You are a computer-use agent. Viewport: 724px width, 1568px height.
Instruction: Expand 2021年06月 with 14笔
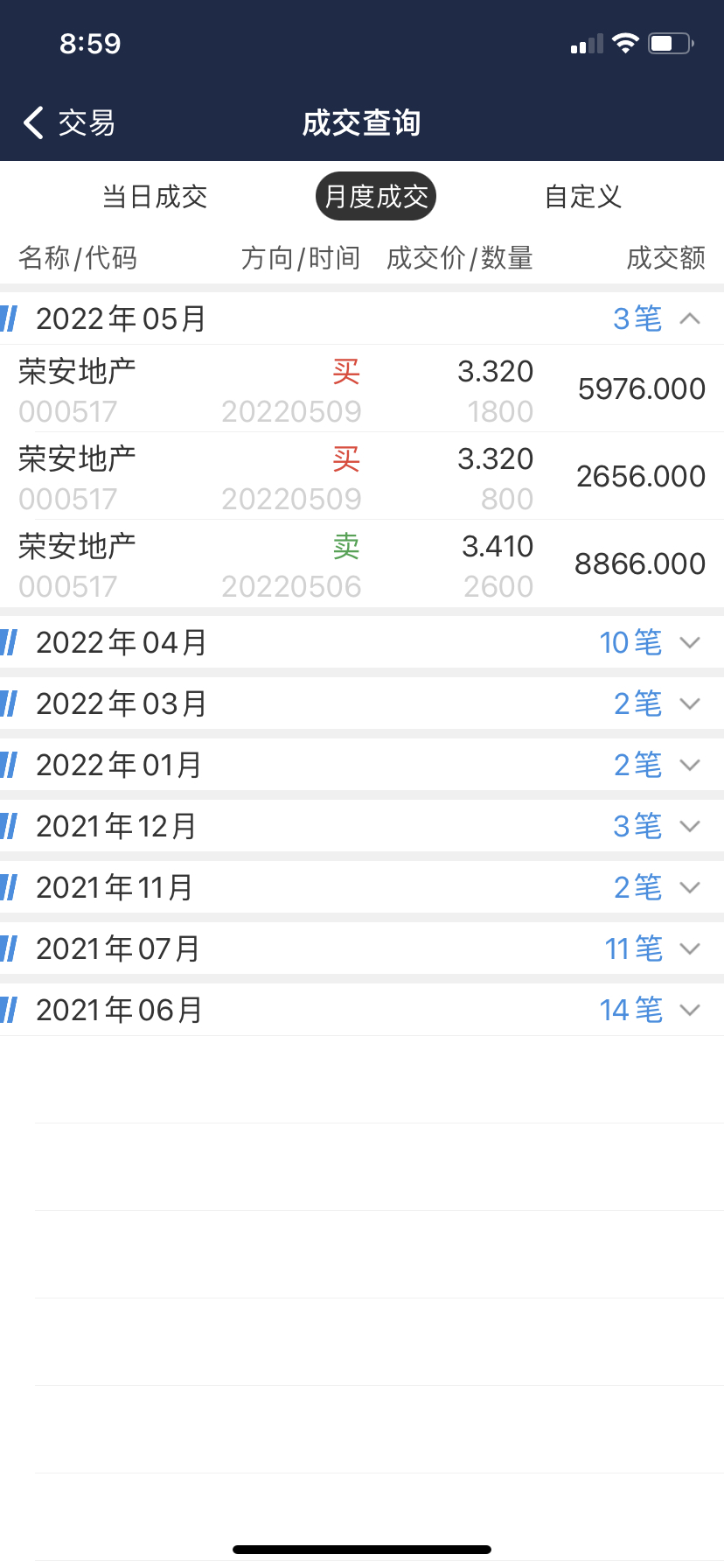click(x=689, y=1010)
